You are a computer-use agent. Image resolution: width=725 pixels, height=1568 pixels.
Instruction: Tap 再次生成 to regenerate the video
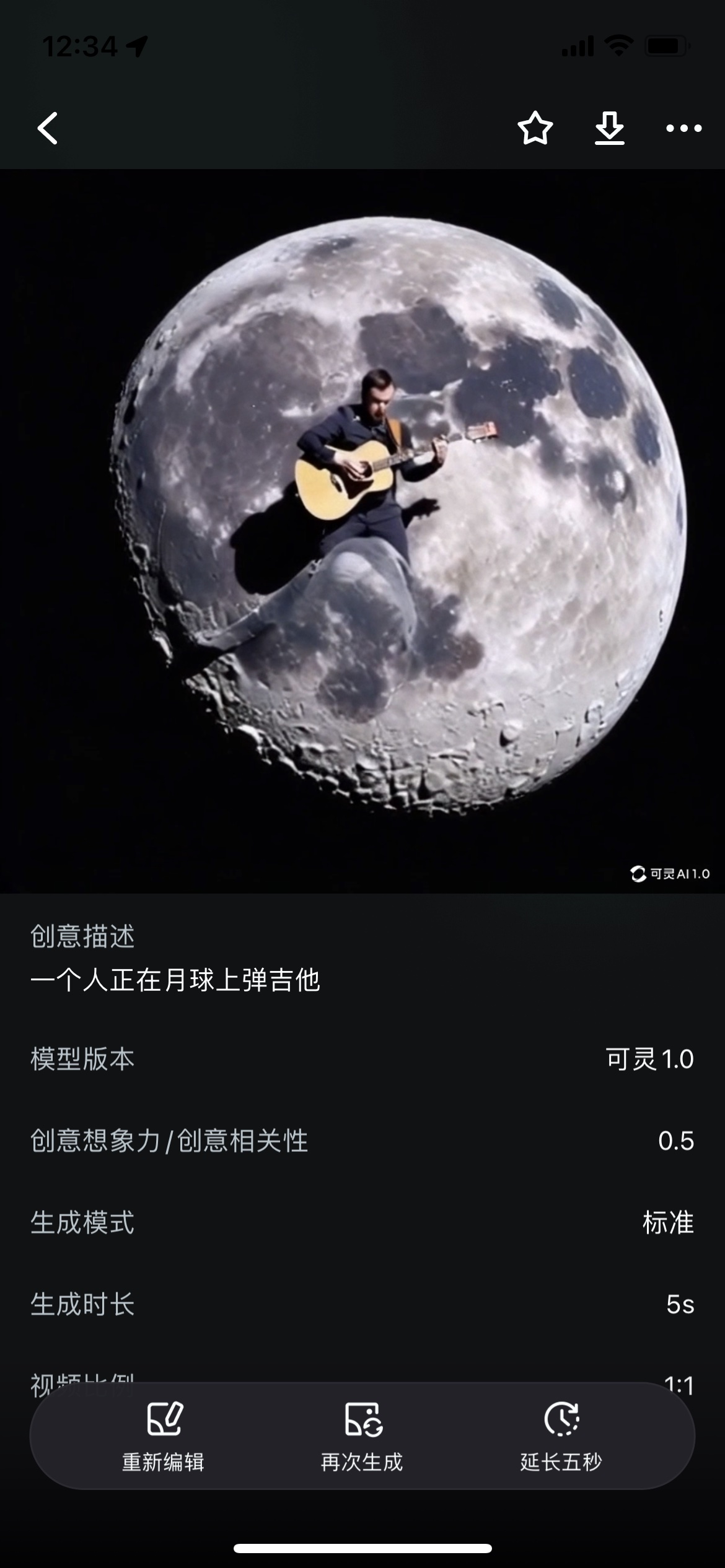point(362,1435)
